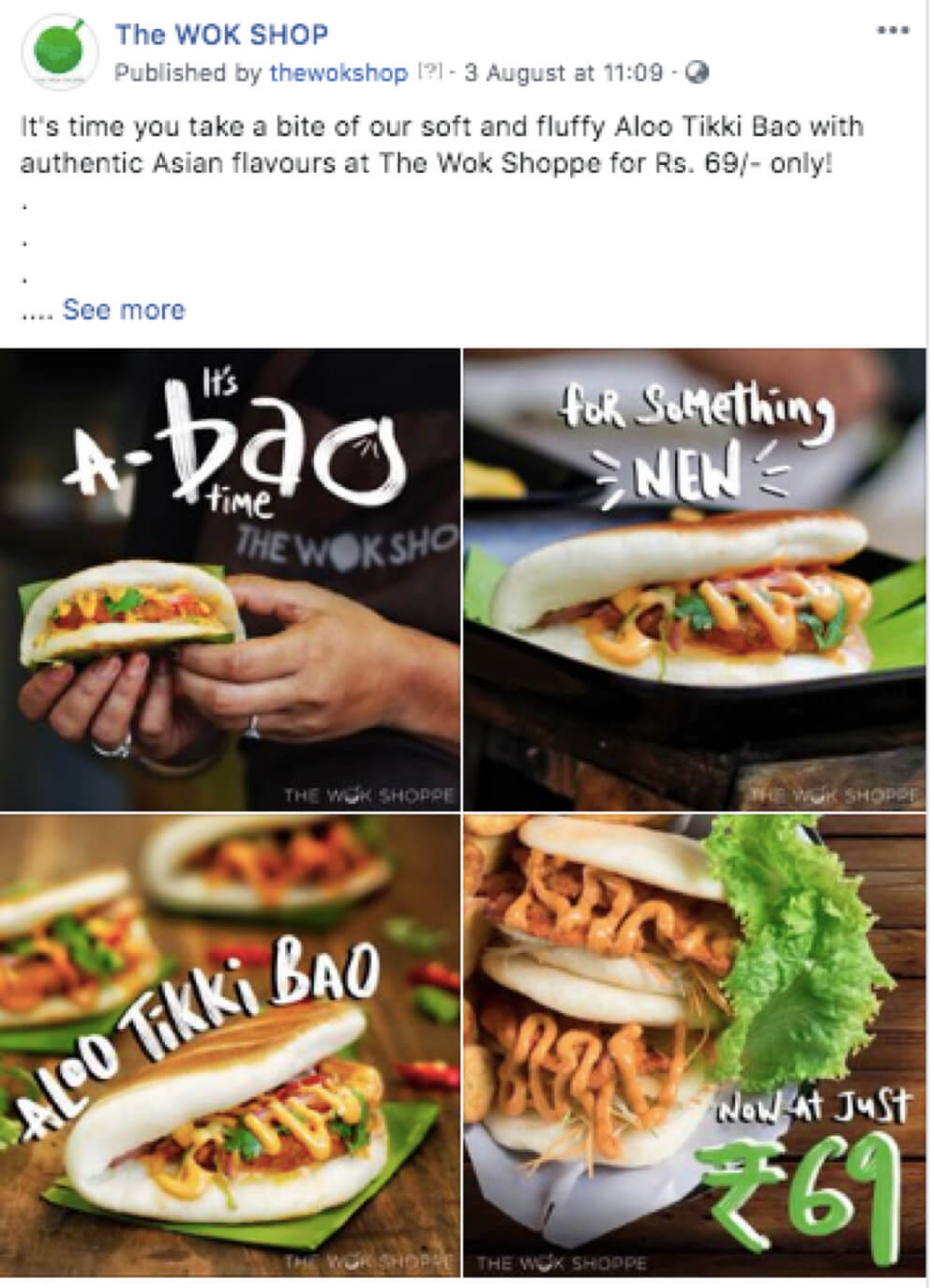Open the It's A-Bao time photo

point(230,578)
